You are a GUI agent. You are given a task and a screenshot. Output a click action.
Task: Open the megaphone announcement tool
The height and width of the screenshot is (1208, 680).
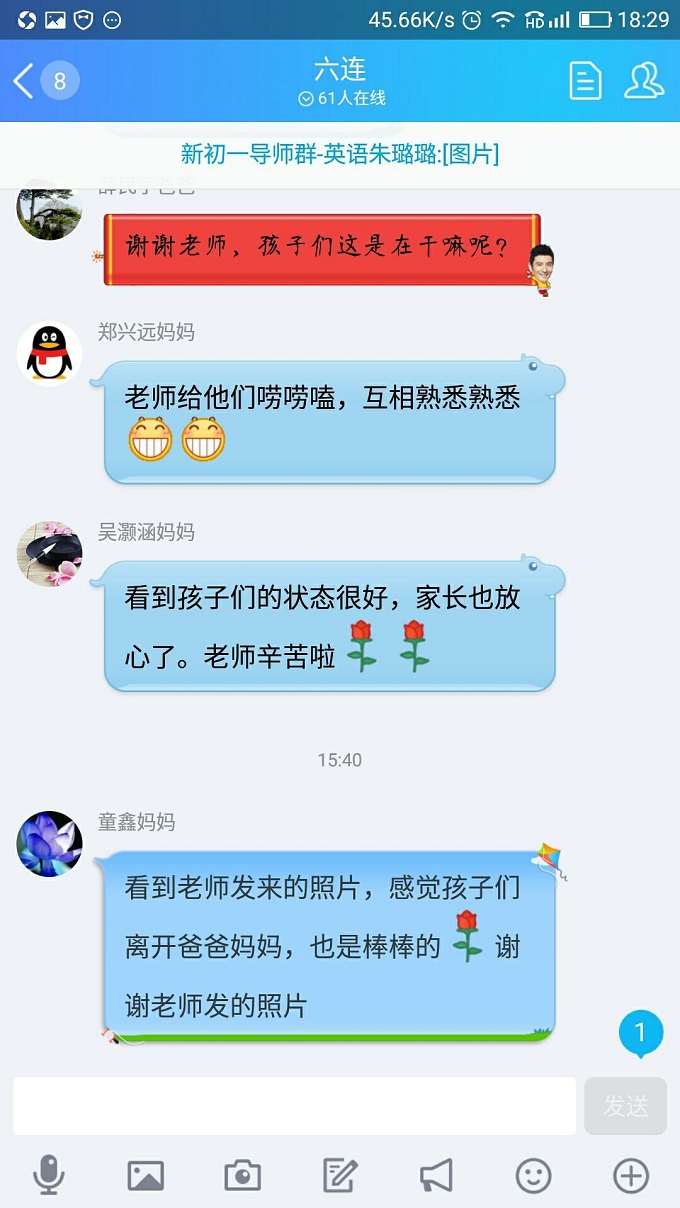pos(436,1175)
